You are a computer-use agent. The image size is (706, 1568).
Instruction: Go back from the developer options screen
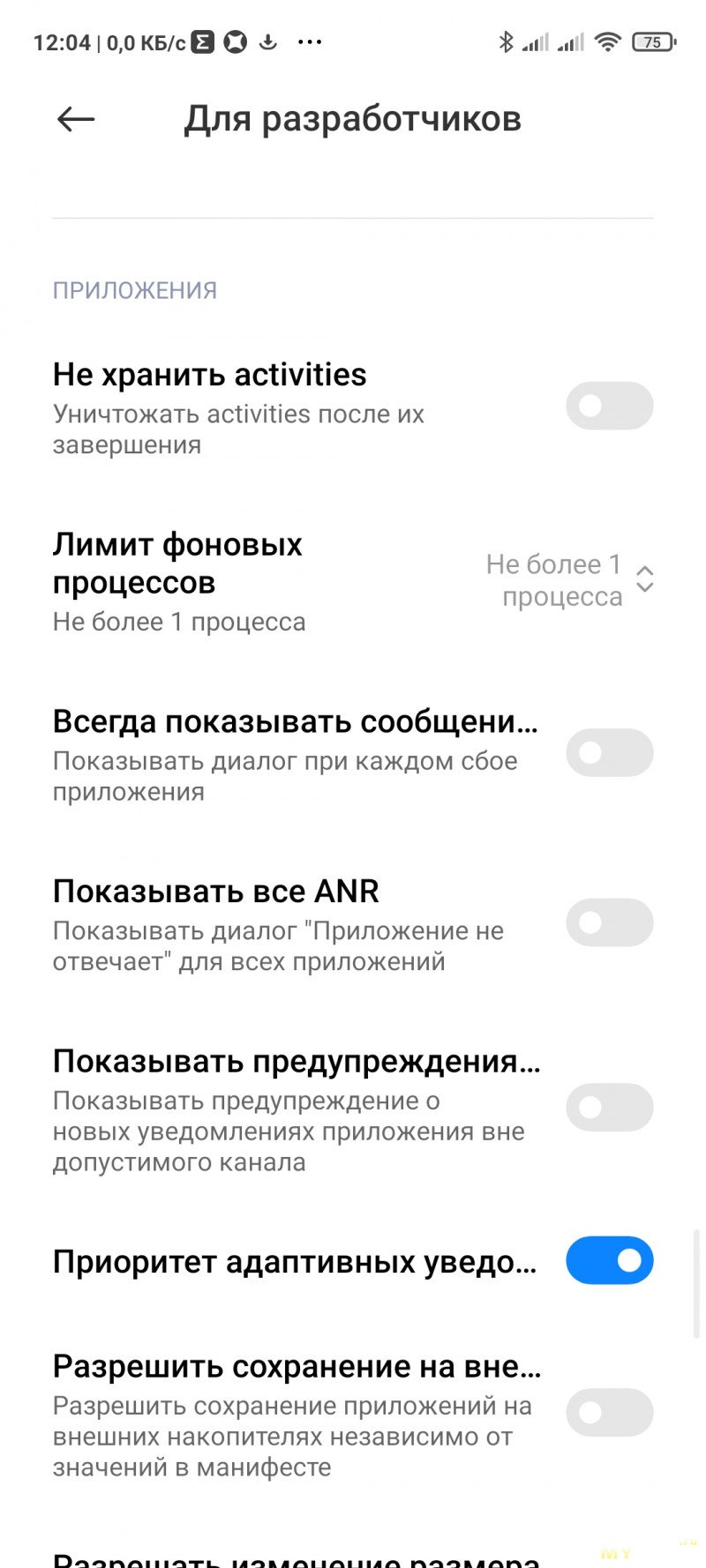pos(76,119)
